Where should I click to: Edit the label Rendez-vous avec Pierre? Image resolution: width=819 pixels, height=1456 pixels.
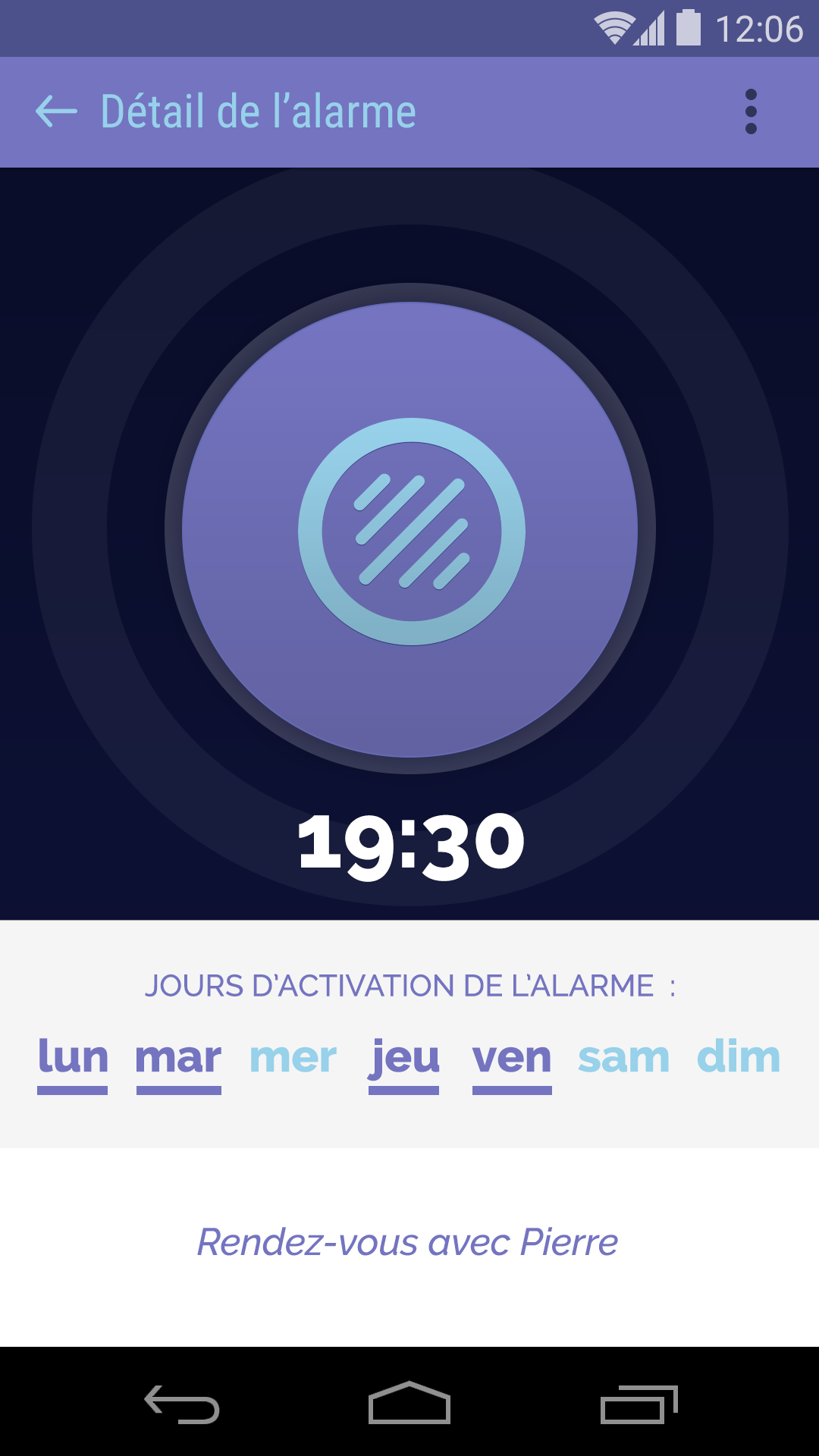coord(407,1242)
